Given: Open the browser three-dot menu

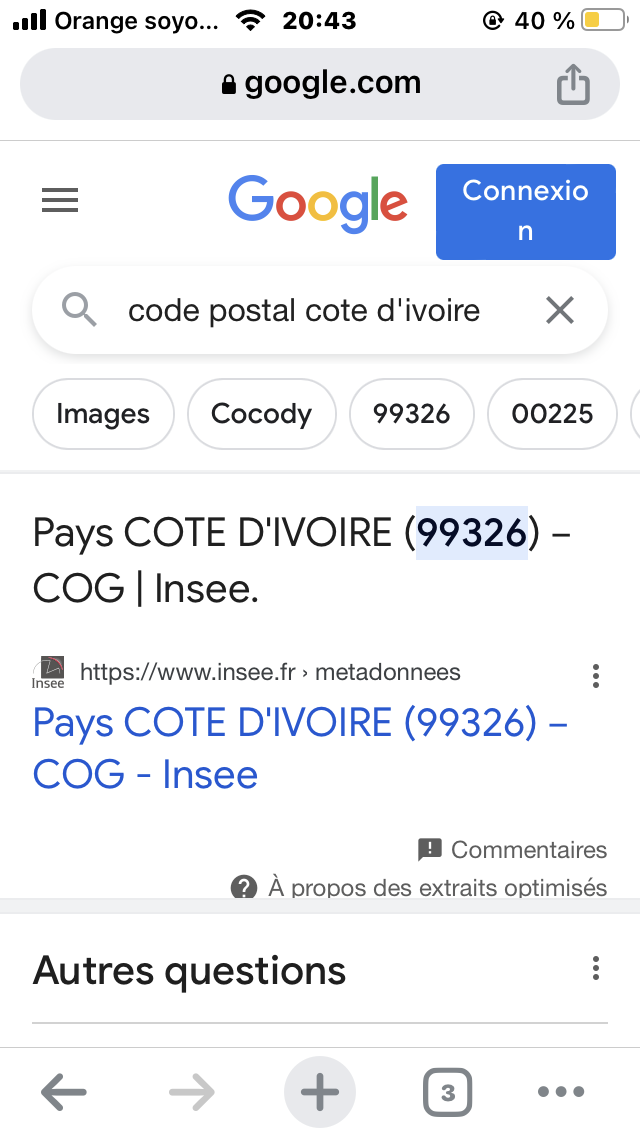Looking at the screenshot, I should coord(561,1091).
